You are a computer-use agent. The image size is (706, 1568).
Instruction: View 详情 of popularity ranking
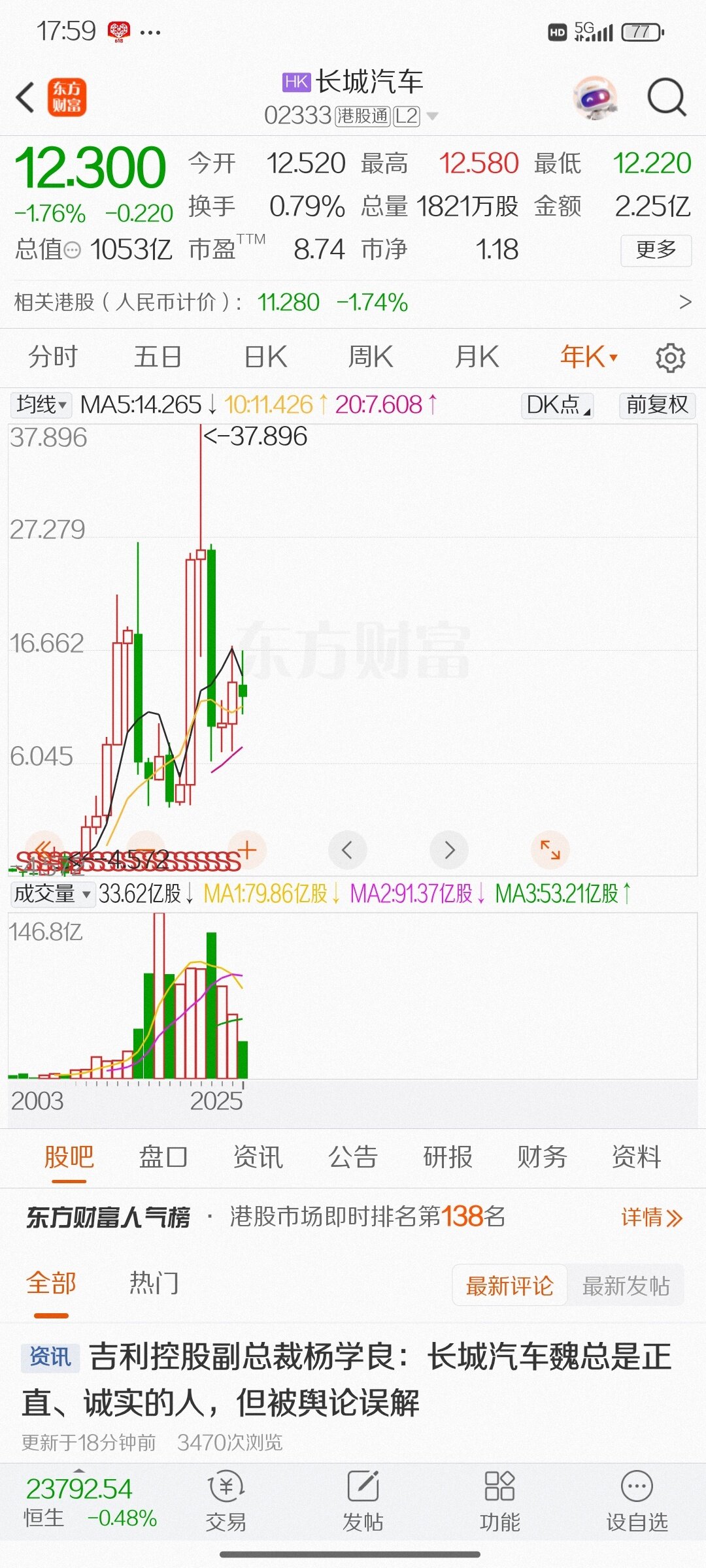[x=652, y=1217]
